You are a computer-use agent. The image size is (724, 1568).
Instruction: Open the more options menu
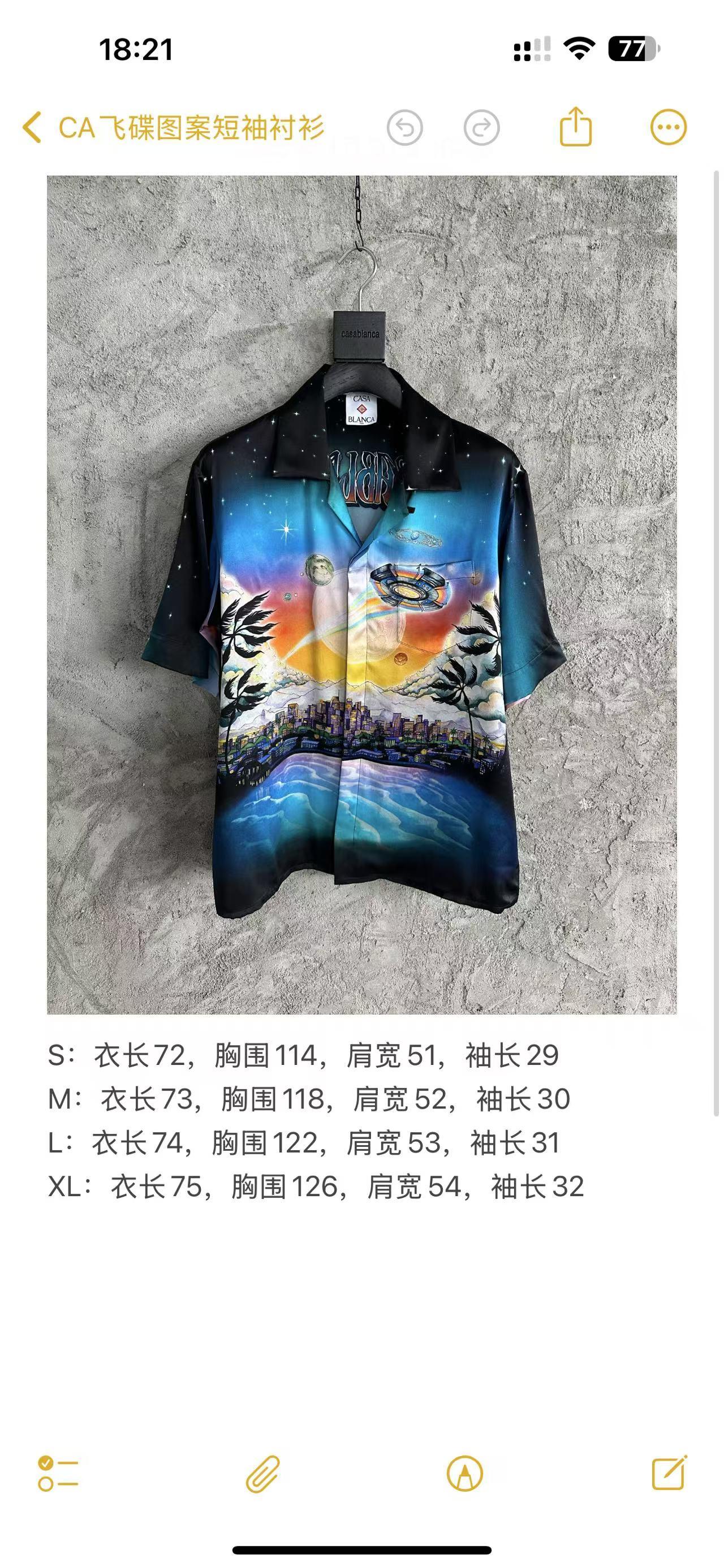pyautogui.click(x=668, y=127)
